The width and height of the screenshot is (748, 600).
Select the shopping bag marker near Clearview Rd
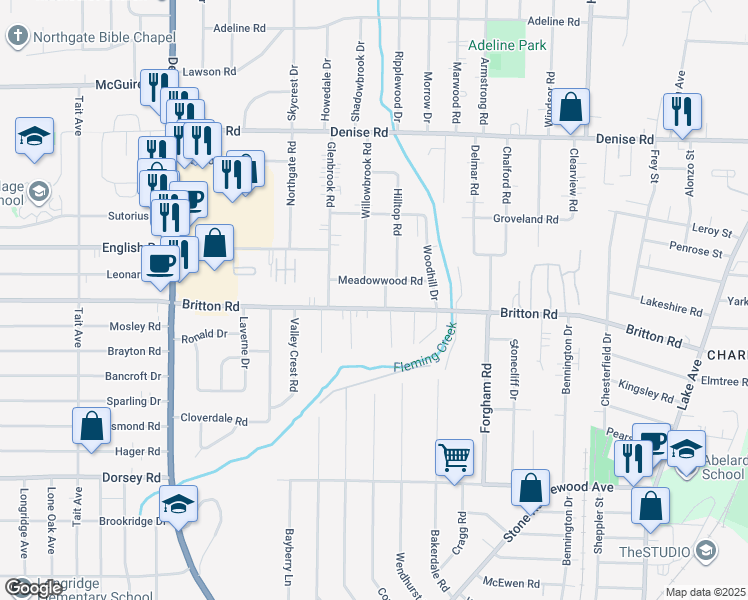coord(570,111)
